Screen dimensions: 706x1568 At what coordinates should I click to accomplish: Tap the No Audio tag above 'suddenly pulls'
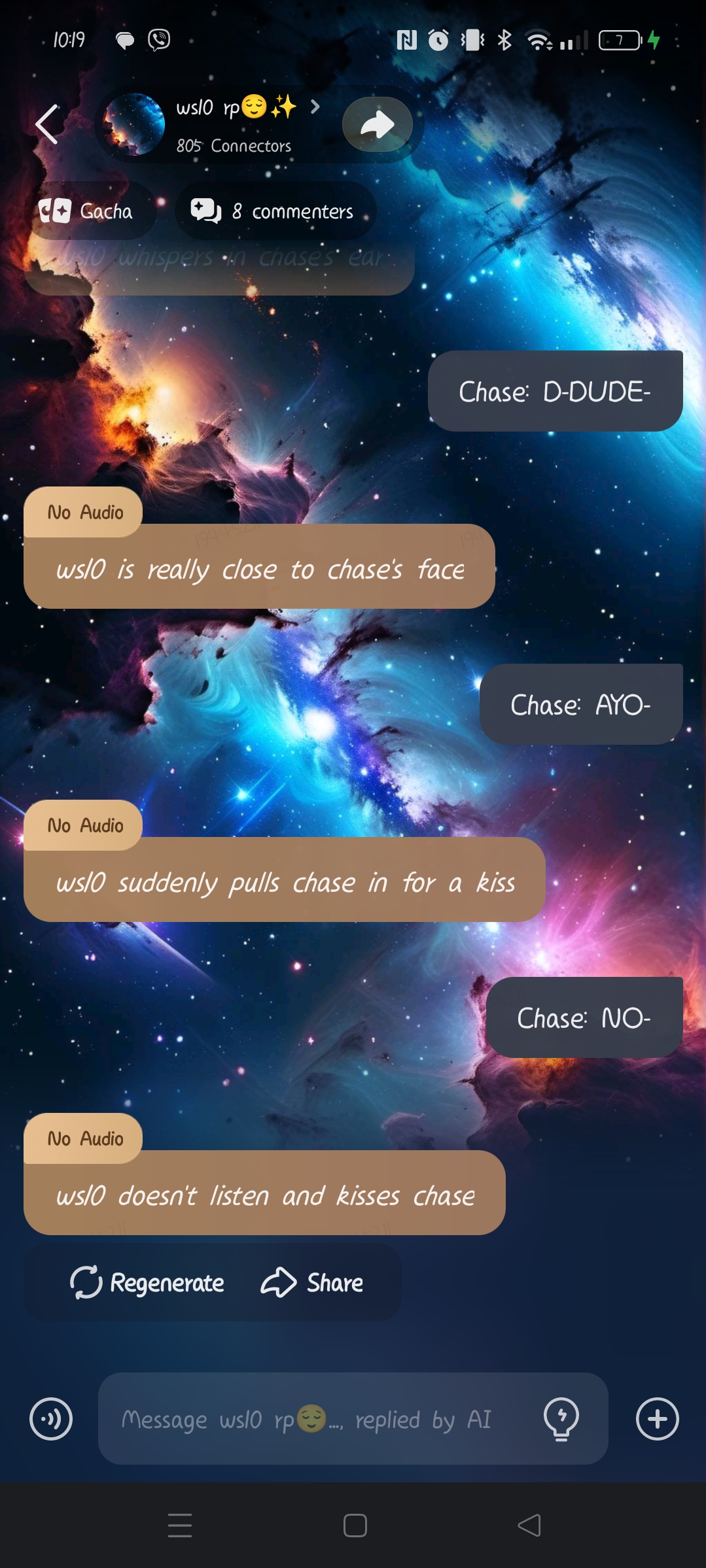point(85,825)
